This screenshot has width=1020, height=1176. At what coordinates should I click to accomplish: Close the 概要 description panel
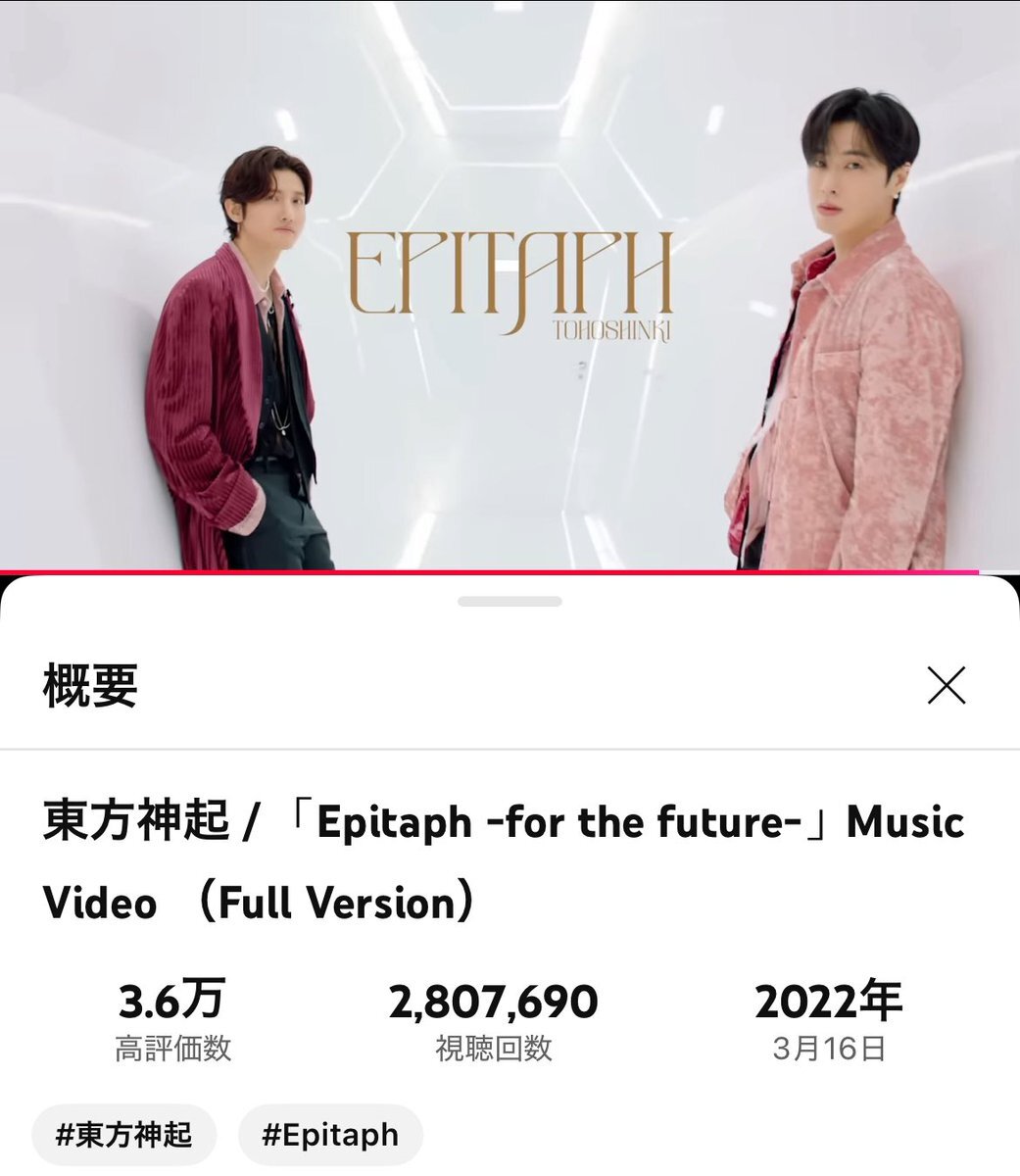(x=947, y=685)
